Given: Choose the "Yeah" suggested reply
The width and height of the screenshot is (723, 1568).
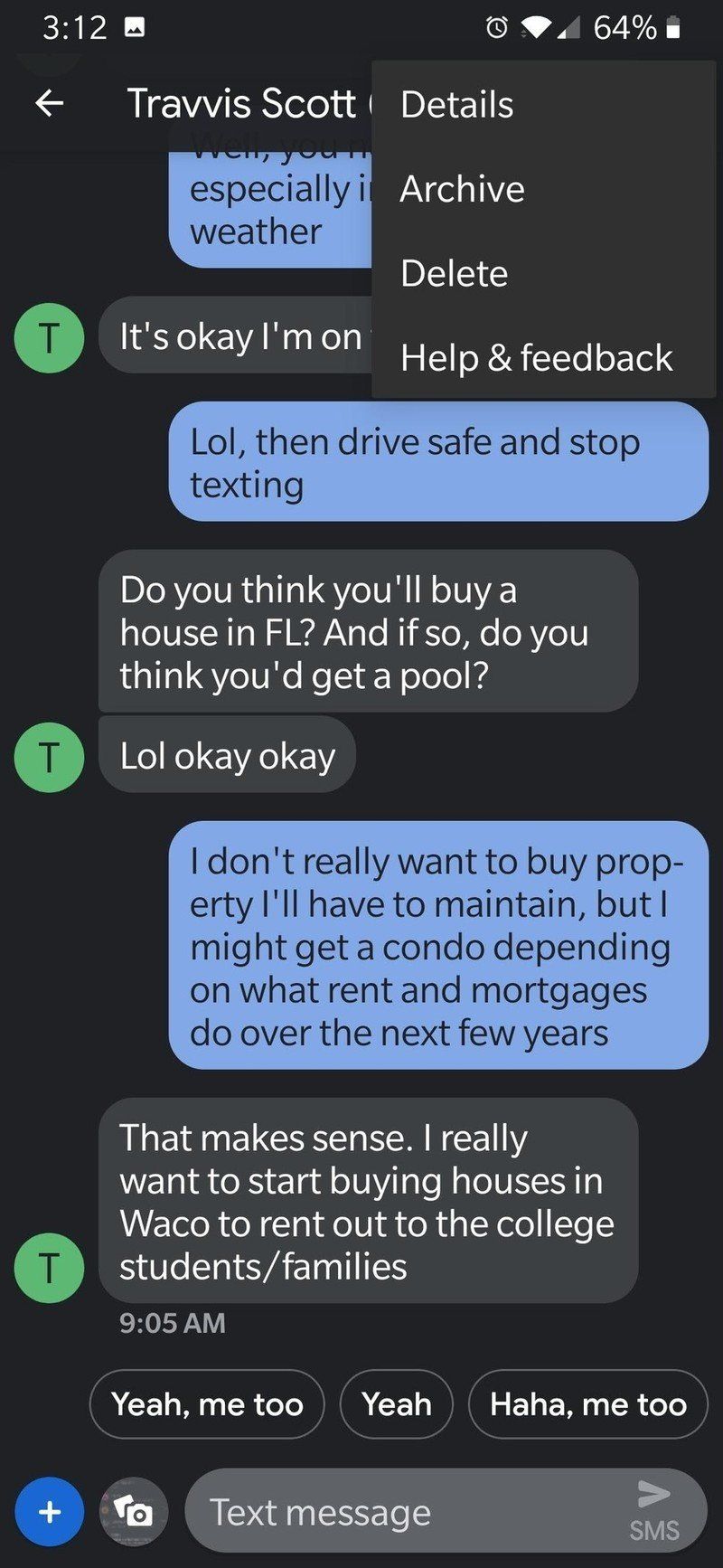Looking at the screenshot, I should (x=396, y=1404).
